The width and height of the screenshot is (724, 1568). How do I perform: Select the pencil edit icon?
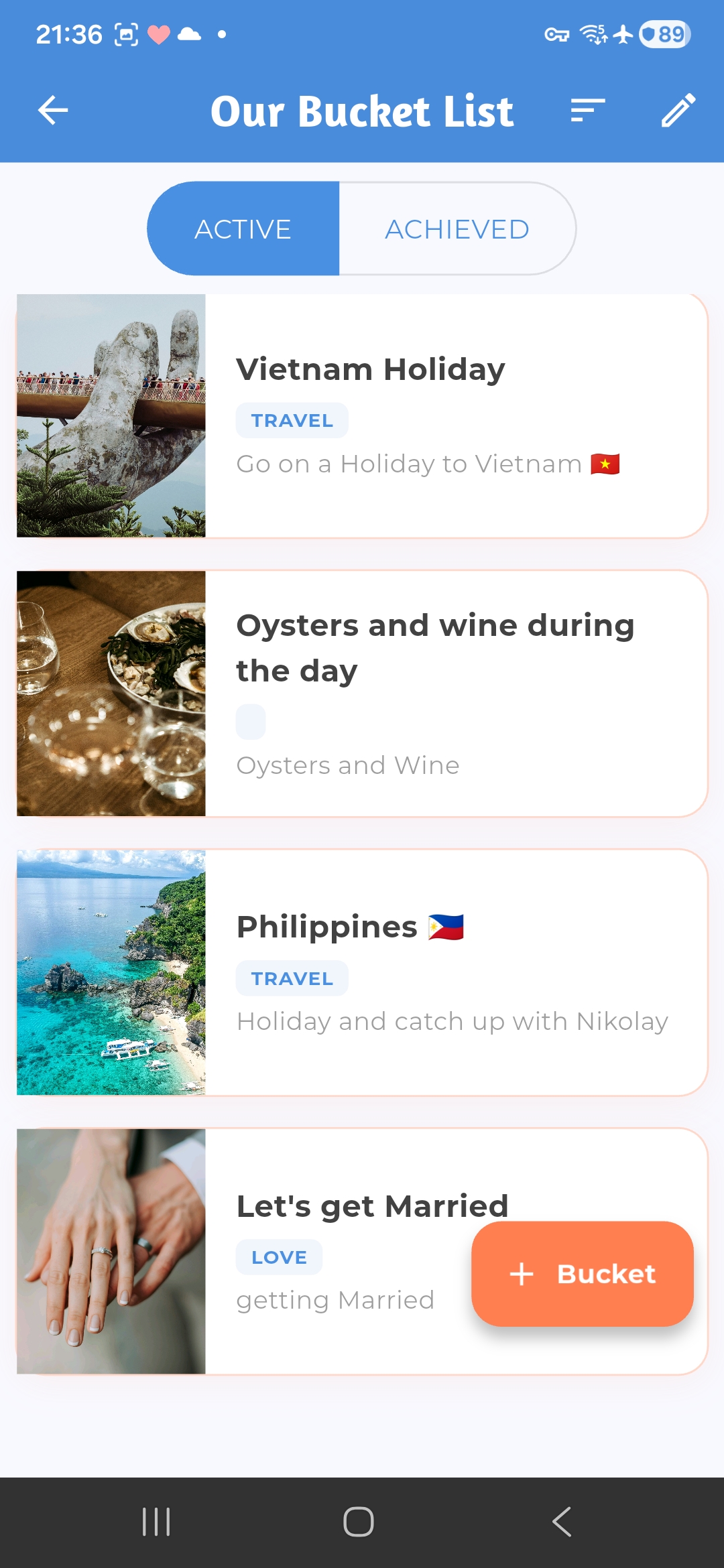678,111
